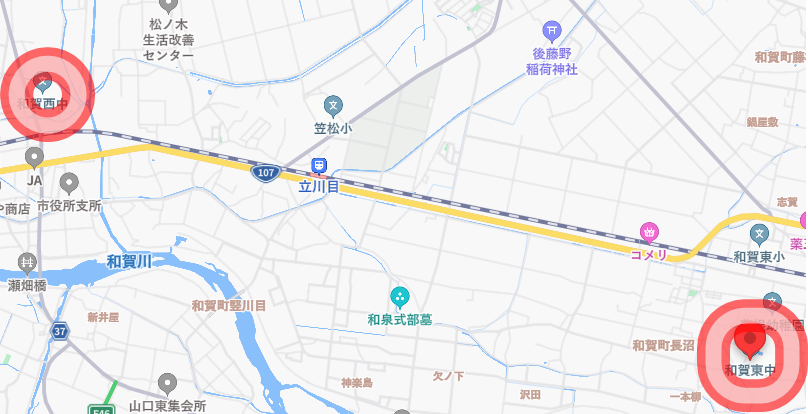
Task: Select the 和泉式部墓 landmark marker
Action: coord(399,297)
